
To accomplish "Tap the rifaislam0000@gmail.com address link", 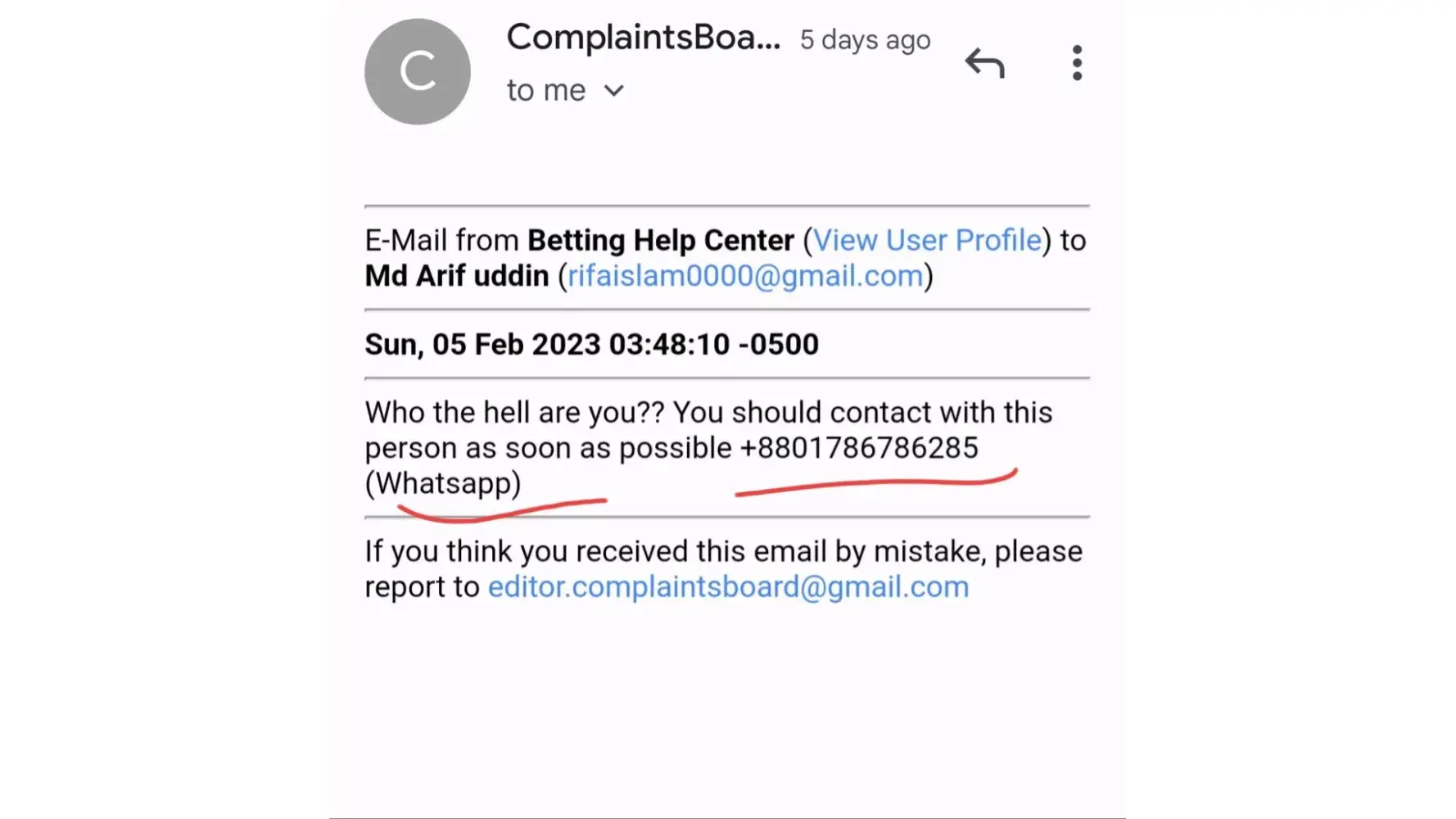I will pos(745,276).
